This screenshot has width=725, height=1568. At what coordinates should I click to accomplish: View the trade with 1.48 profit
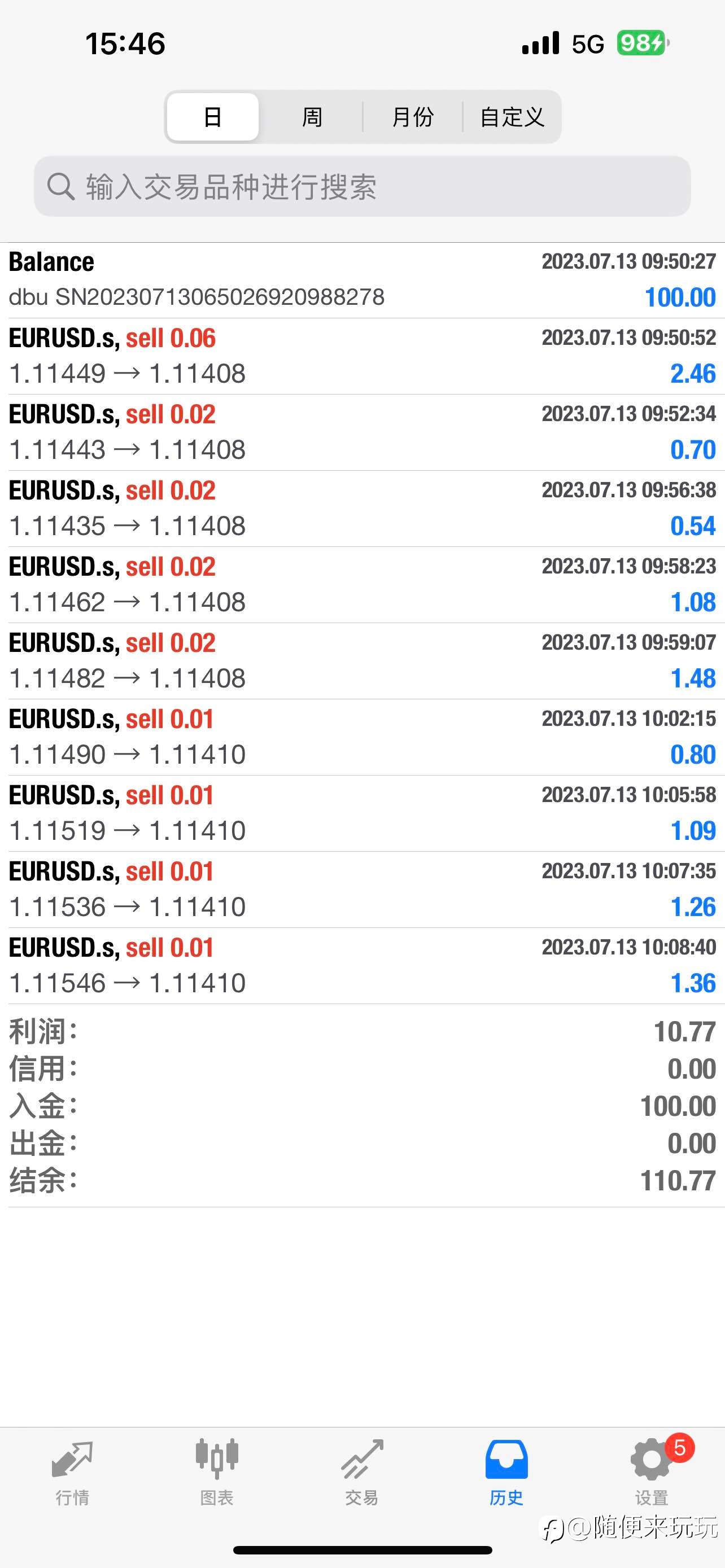pyautogui.click(x=362, y=660)
